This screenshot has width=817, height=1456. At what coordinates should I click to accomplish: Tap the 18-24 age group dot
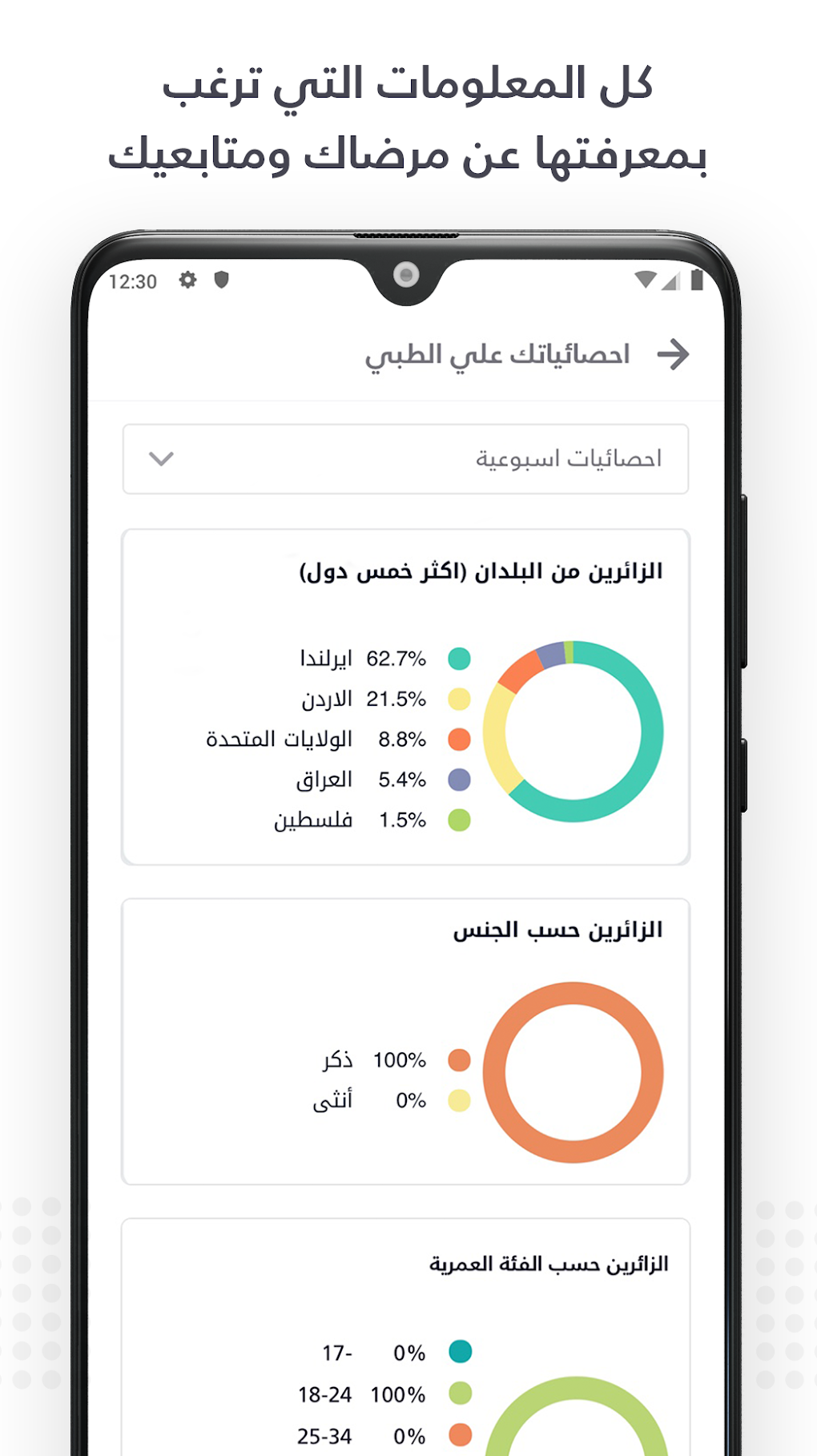pyautogui.click(x=459, y=1394)
